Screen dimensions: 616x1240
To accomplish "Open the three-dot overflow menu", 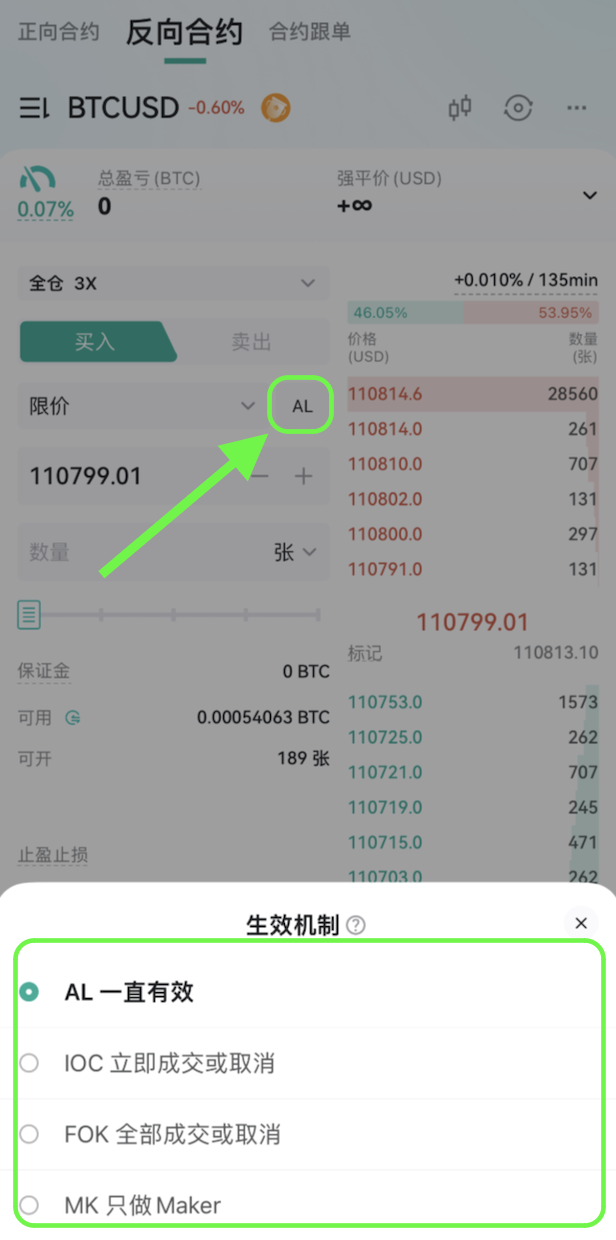I will tap(576, 108).
